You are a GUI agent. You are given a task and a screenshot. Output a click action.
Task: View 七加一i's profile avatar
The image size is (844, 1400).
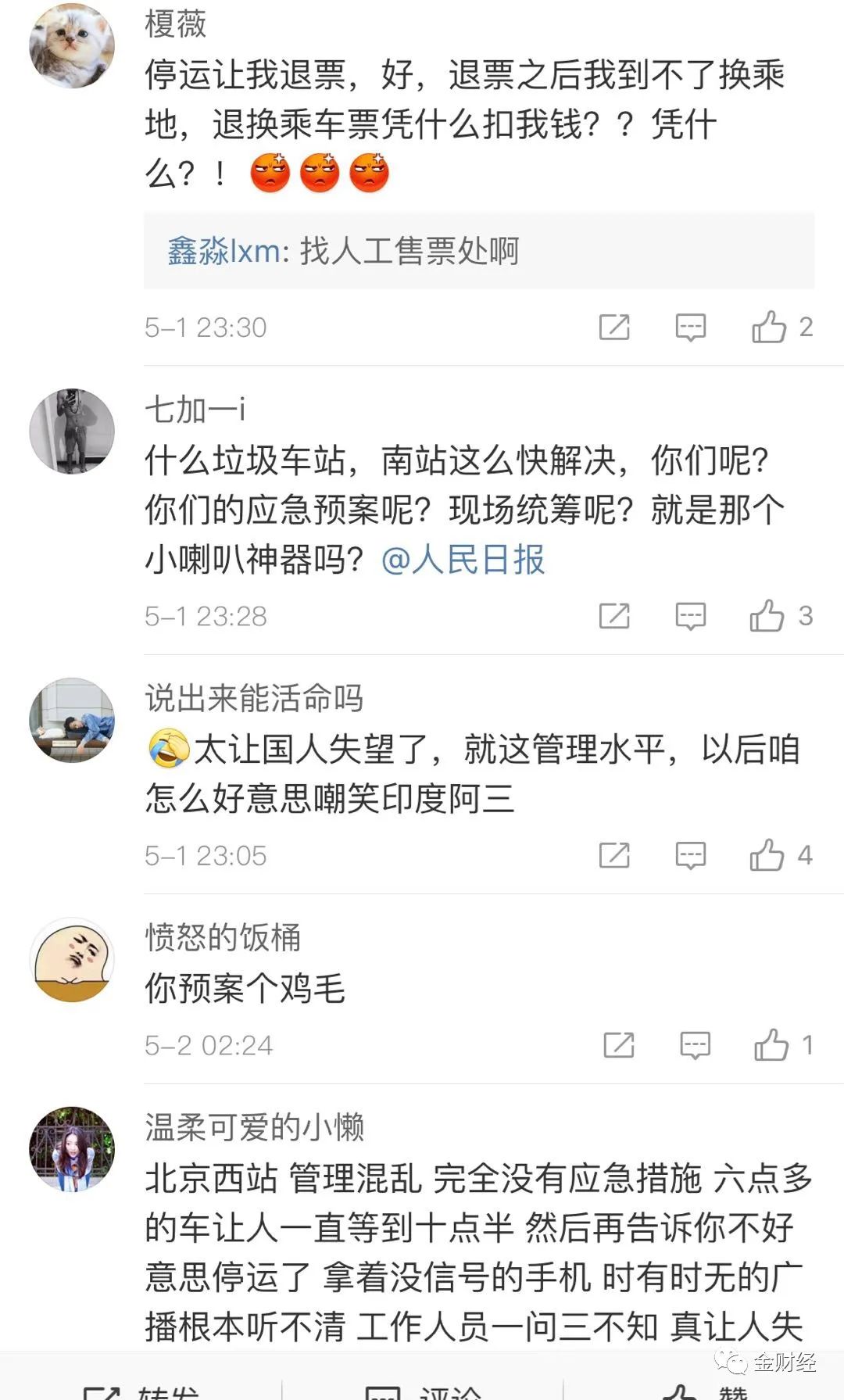click(x=72, y=431)
